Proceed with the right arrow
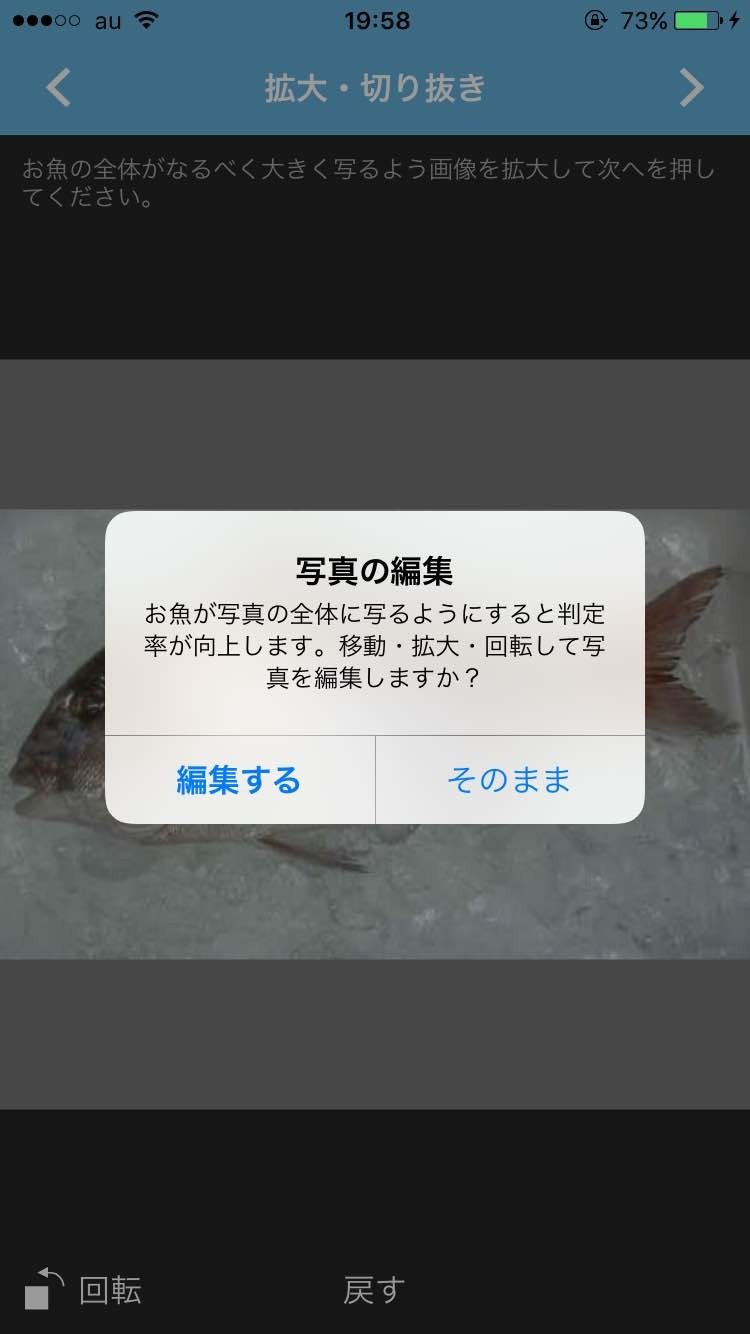Image resolution: width=750 pixels, height=1334 pixels. (692, 88)
